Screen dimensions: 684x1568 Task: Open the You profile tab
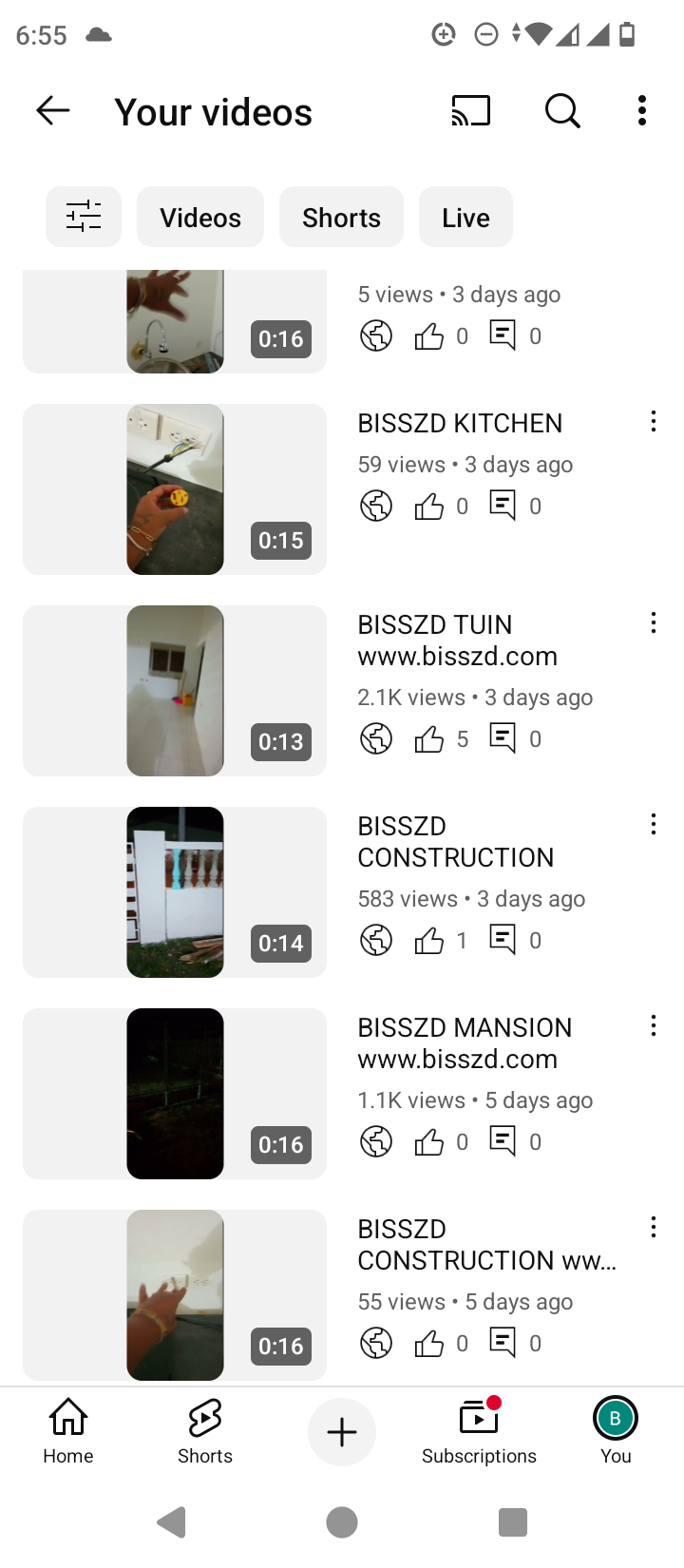point(616,1431)
